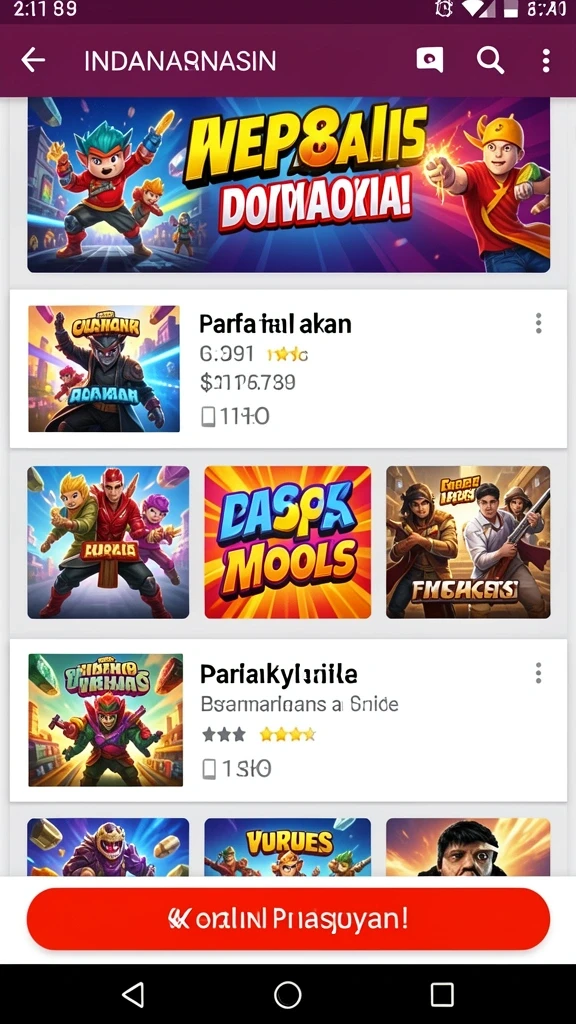The image size is (576, 1024).
Task: Open the Parfa faul akan game card
Action: (288, 369)
